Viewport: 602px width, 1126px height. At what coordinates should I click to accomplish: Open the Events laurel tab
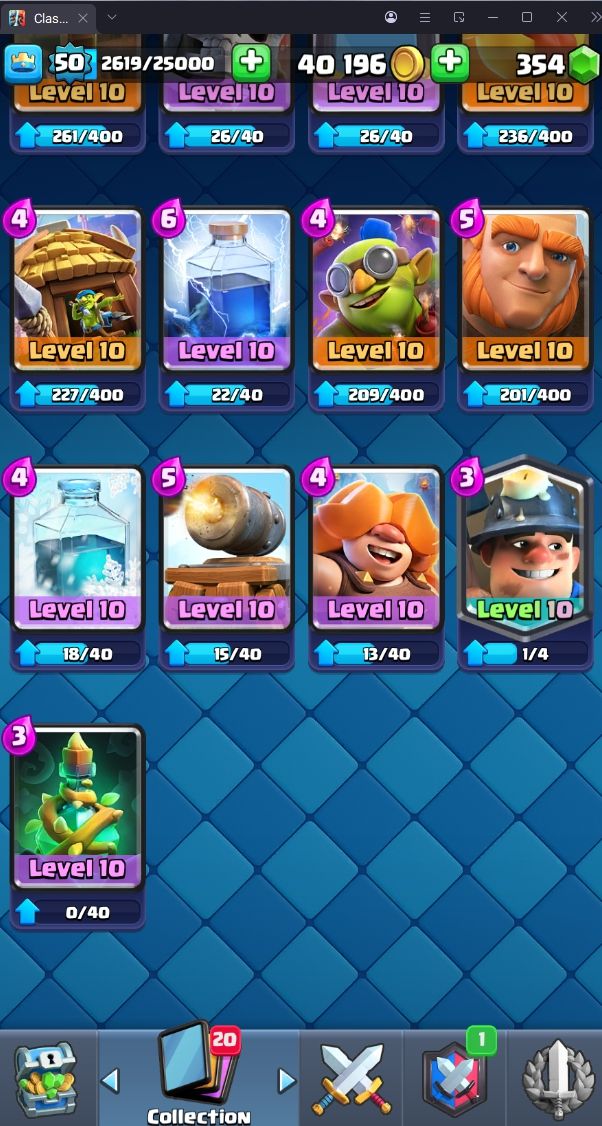[557, 1079]
